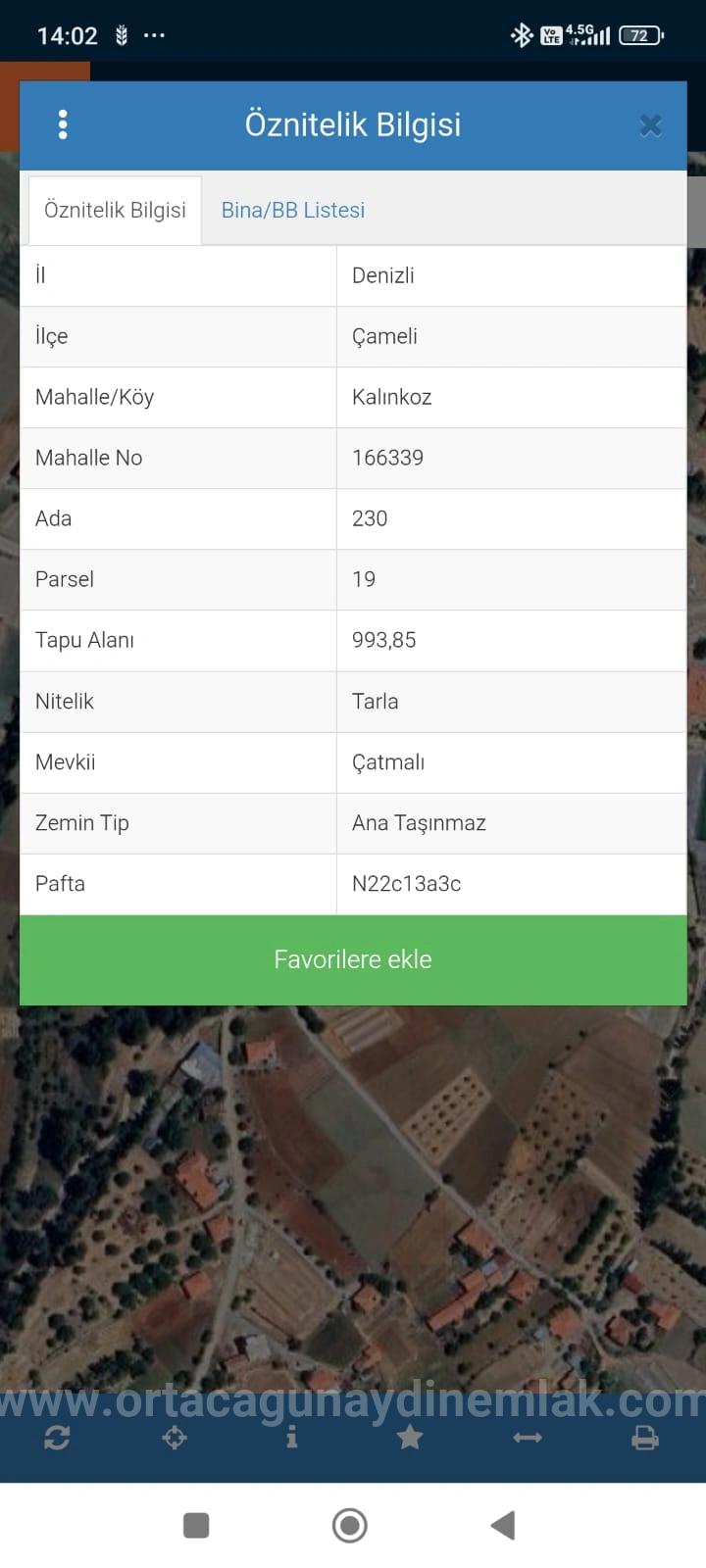Viewport: 706px width, 1568px height.
Task: Tap the refresh icon in the bottom toolbar
Action: [57, 1438]
